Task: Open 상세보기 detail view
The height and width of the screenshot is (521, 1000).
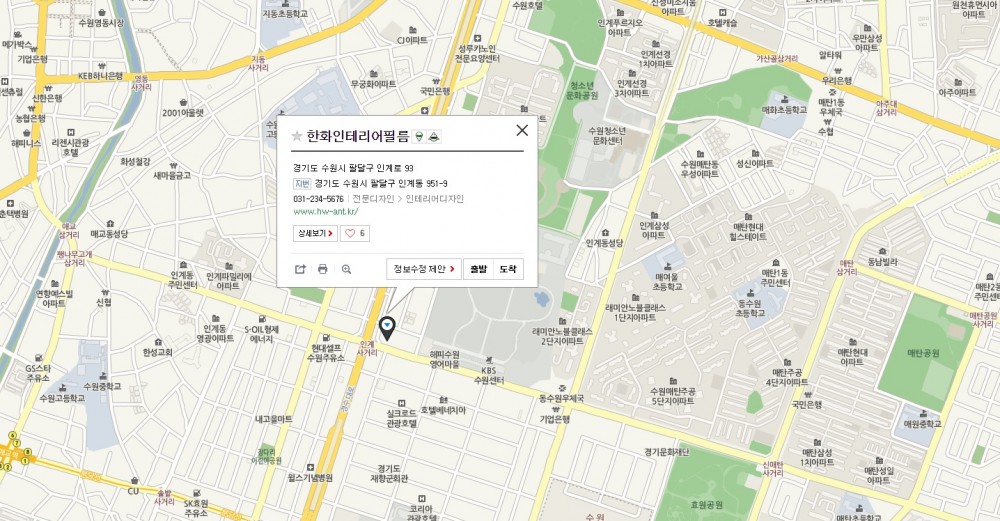Action: 314,233
